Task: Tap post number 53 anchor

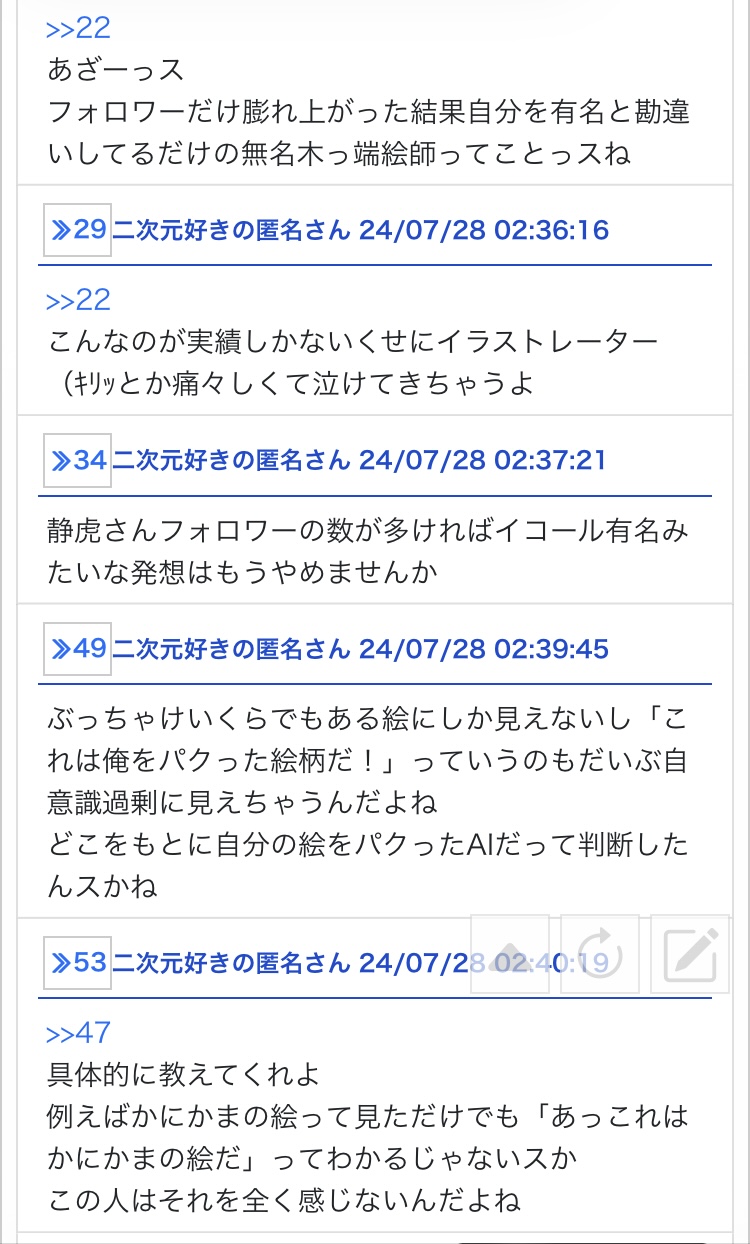Action: (x=77, y=962)
